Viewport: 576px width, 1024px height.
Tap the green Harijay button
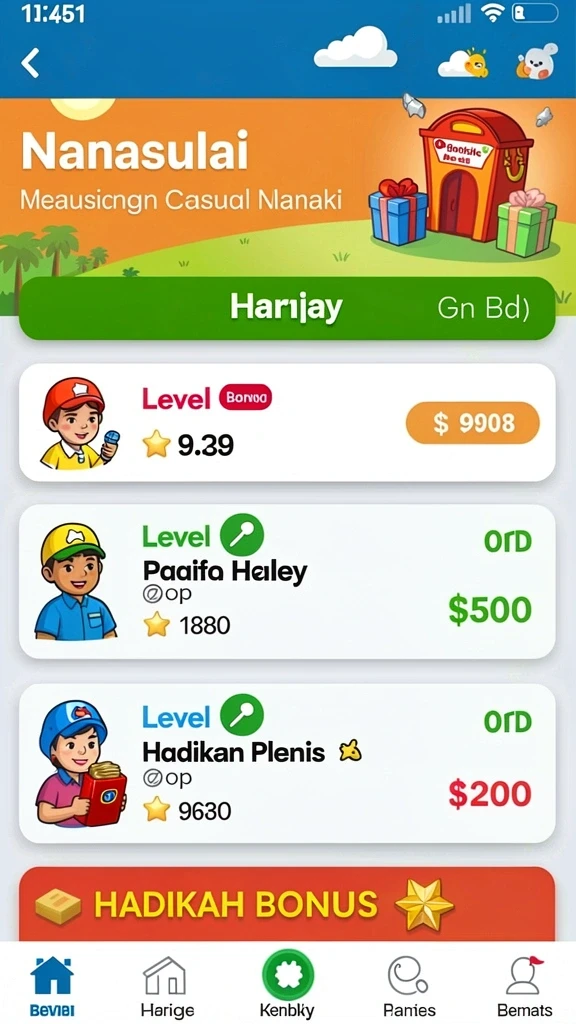click(287, 308)
